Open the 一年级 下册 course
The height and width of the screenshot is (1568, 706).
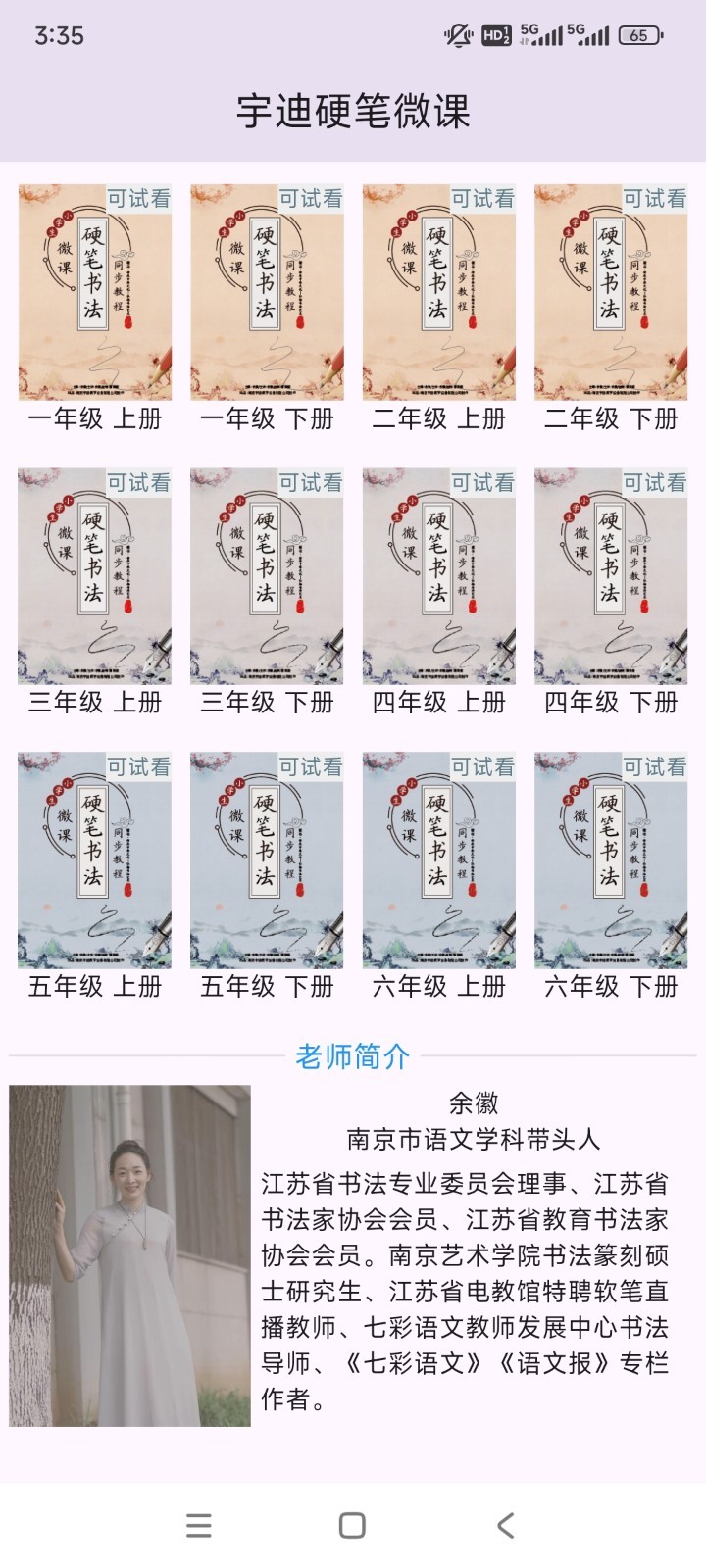267,292
